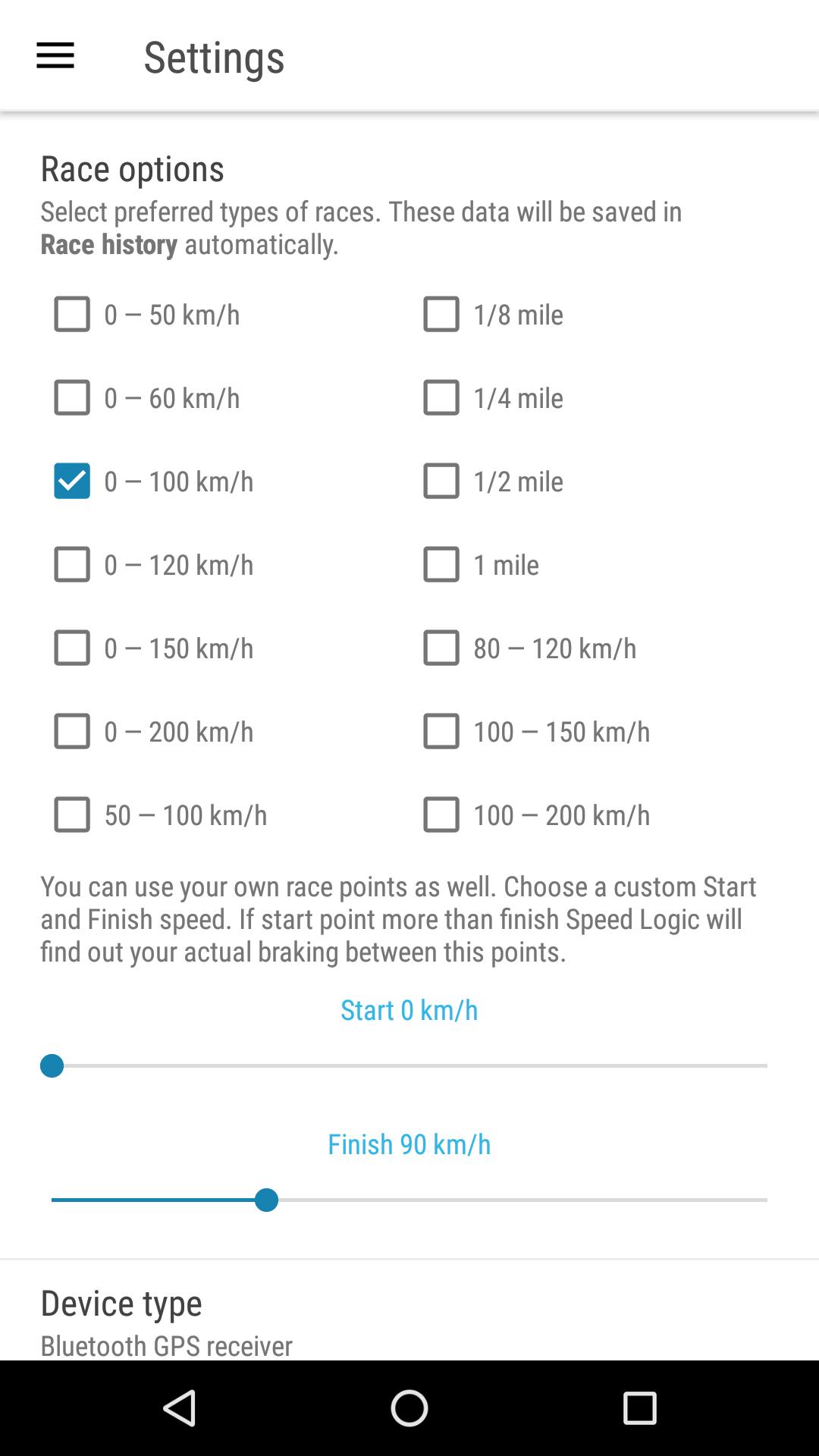Image resolution: width=819 pixels, height=1456 pixels.
Task: Select the 1/8 mile race type
Action: 441,314
